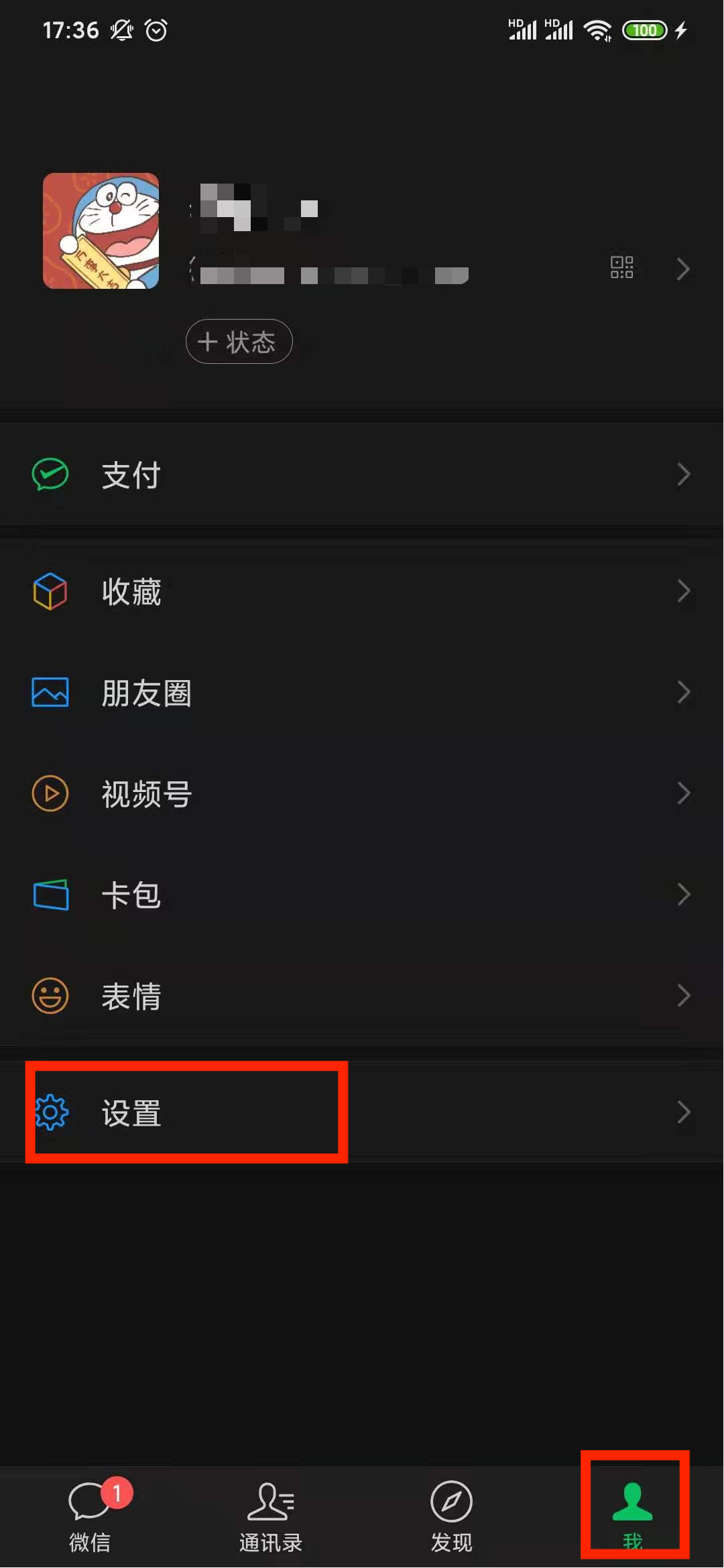Screen dimensions: 724x1568
Task: Switch to the 微信 chats tab
Action: (x=90, y=1516)
